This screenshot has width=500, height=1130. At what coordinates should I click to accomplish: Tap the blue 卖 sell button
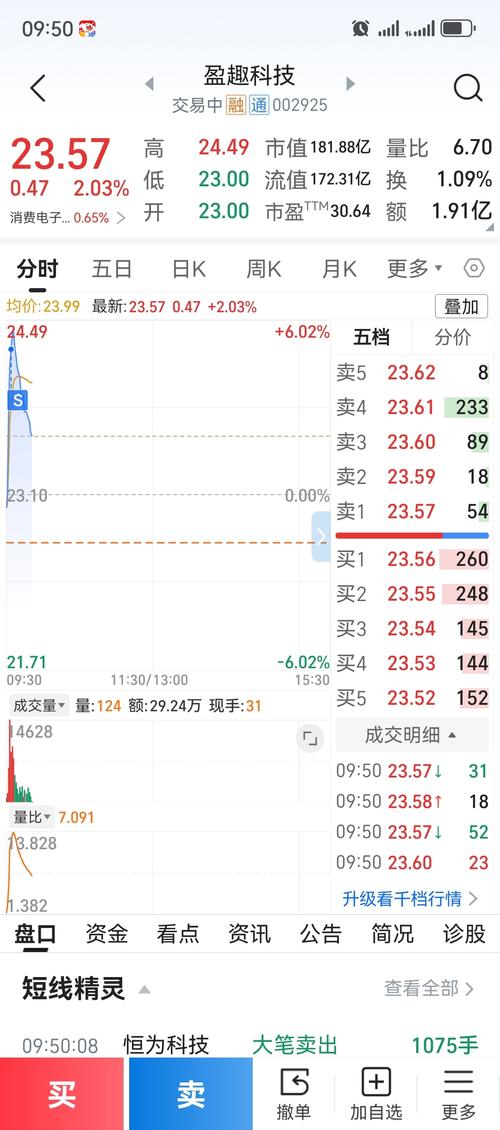[x=191, y=1094]
